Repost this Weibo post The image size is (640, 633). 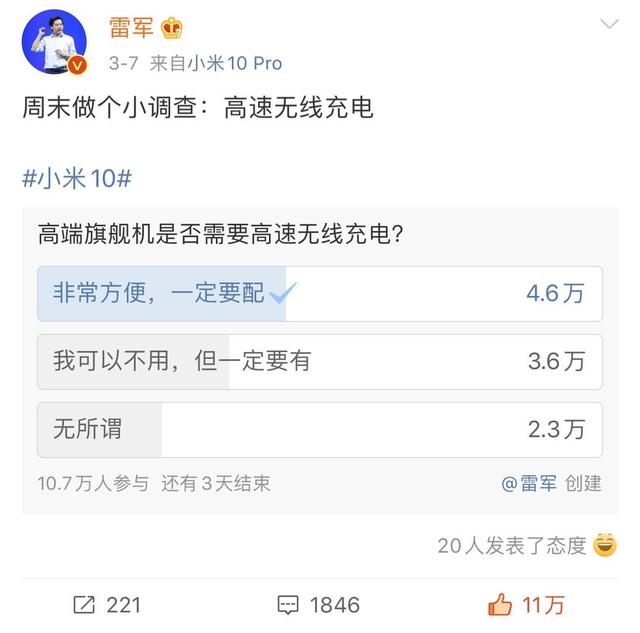click(107, 604)
